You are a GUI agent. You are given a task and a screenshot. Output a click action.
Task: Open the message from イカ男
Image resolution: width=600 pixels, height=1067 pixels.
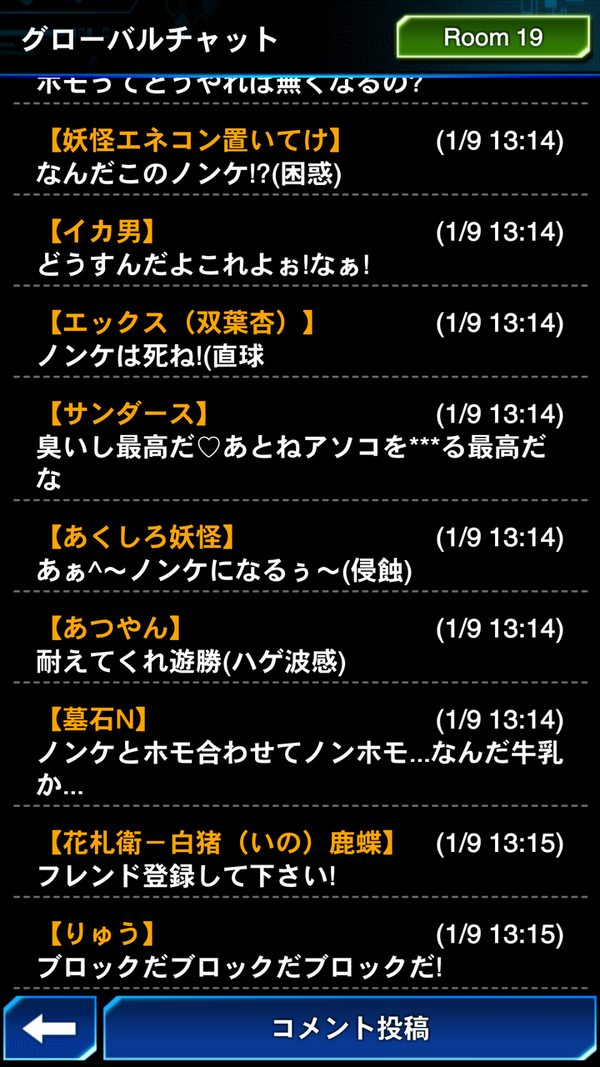300,250
